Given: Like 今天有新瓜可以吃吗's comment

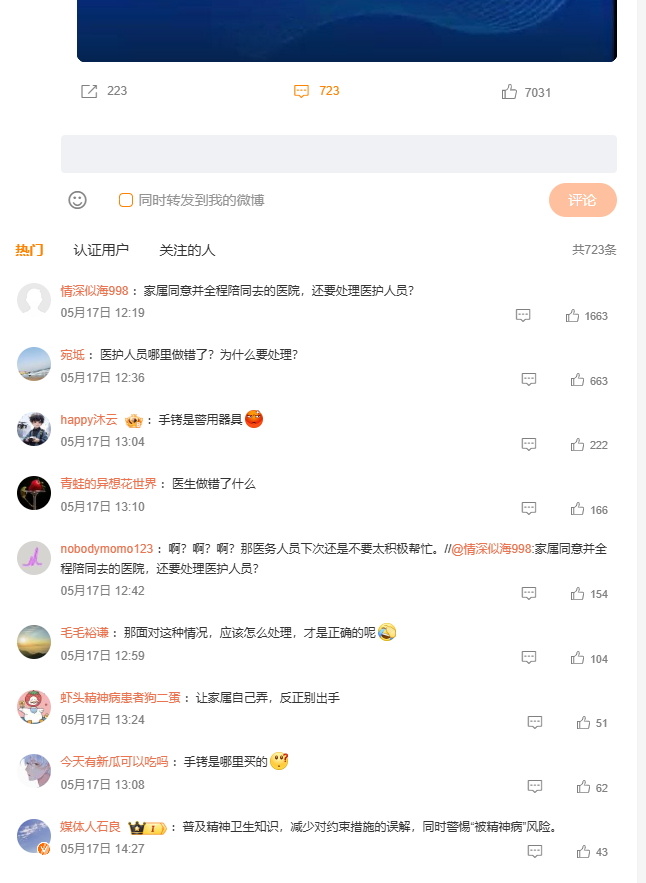Looking at the screenshot, I should [x=583, y=787].
